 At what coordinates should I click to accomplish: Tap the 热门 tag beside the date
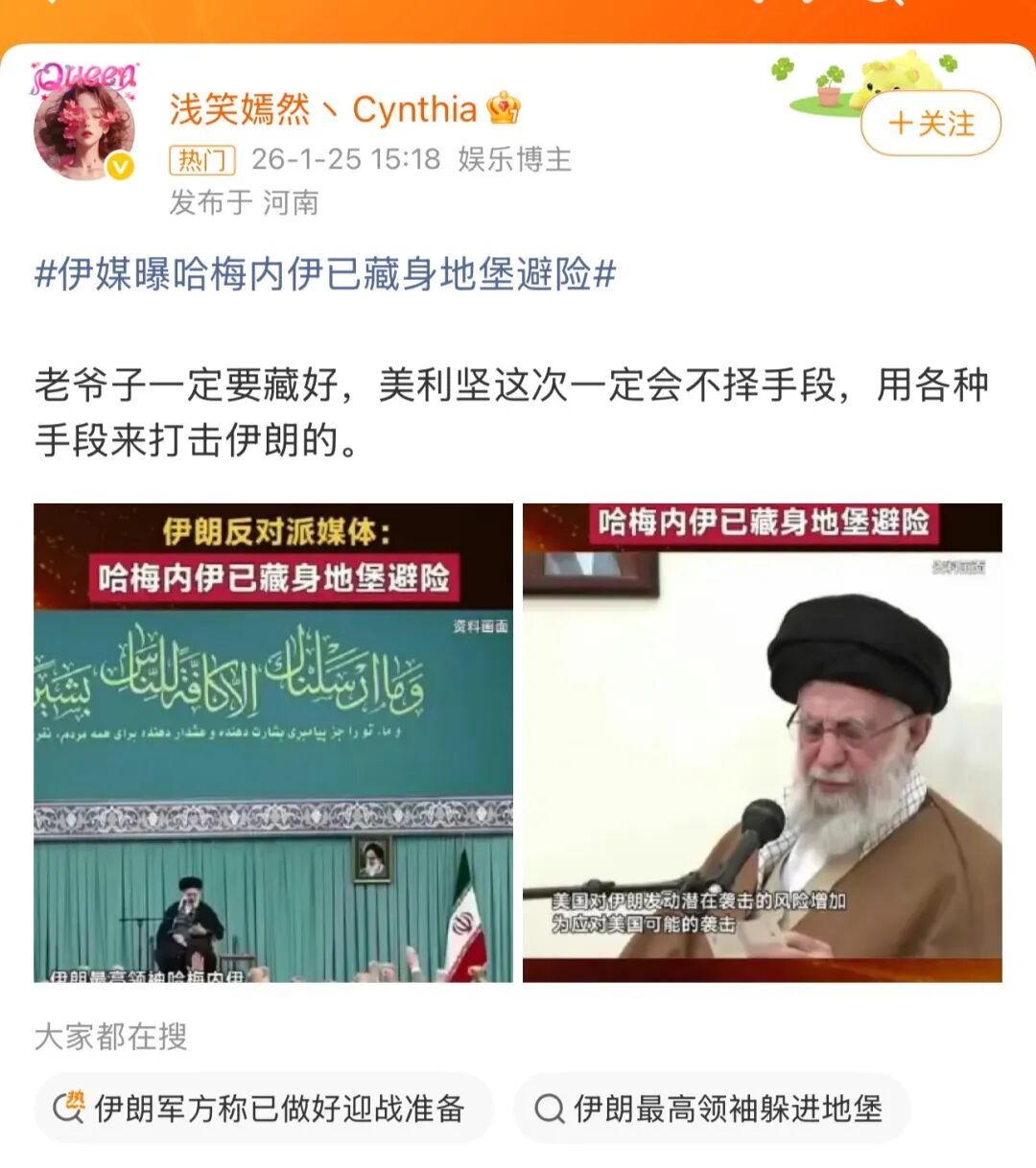202,159
